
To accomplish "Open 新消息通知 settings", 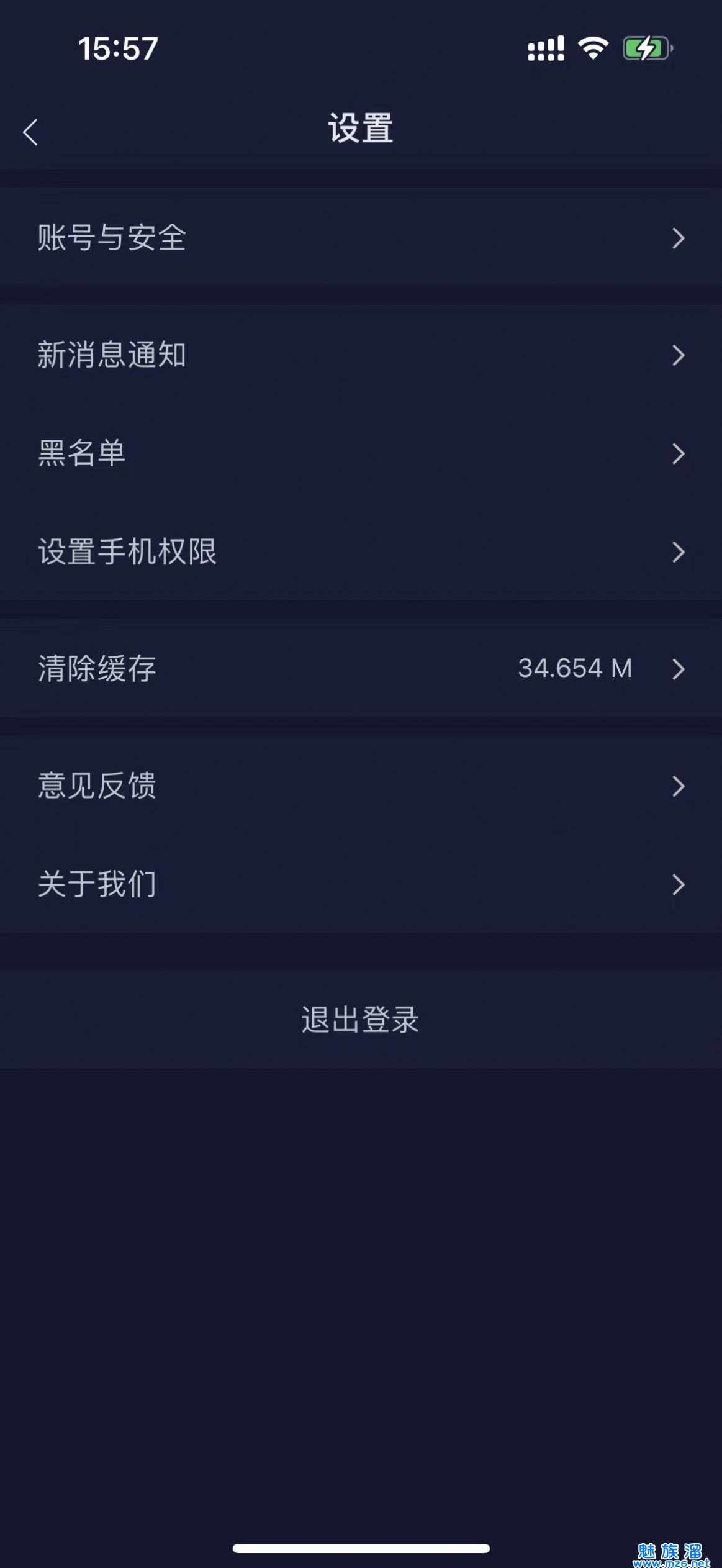I will click(360, 355).
